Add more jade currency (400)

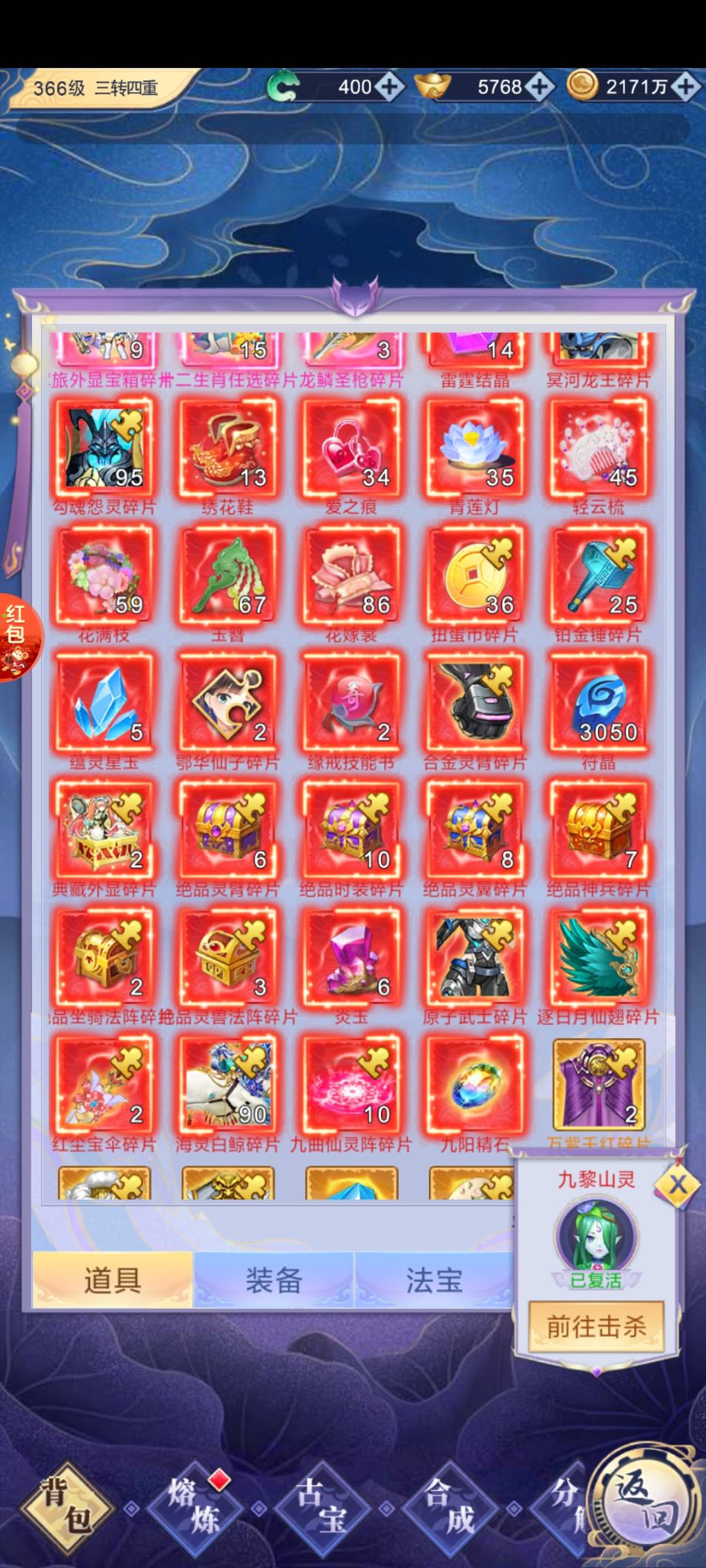click(390, 87)
